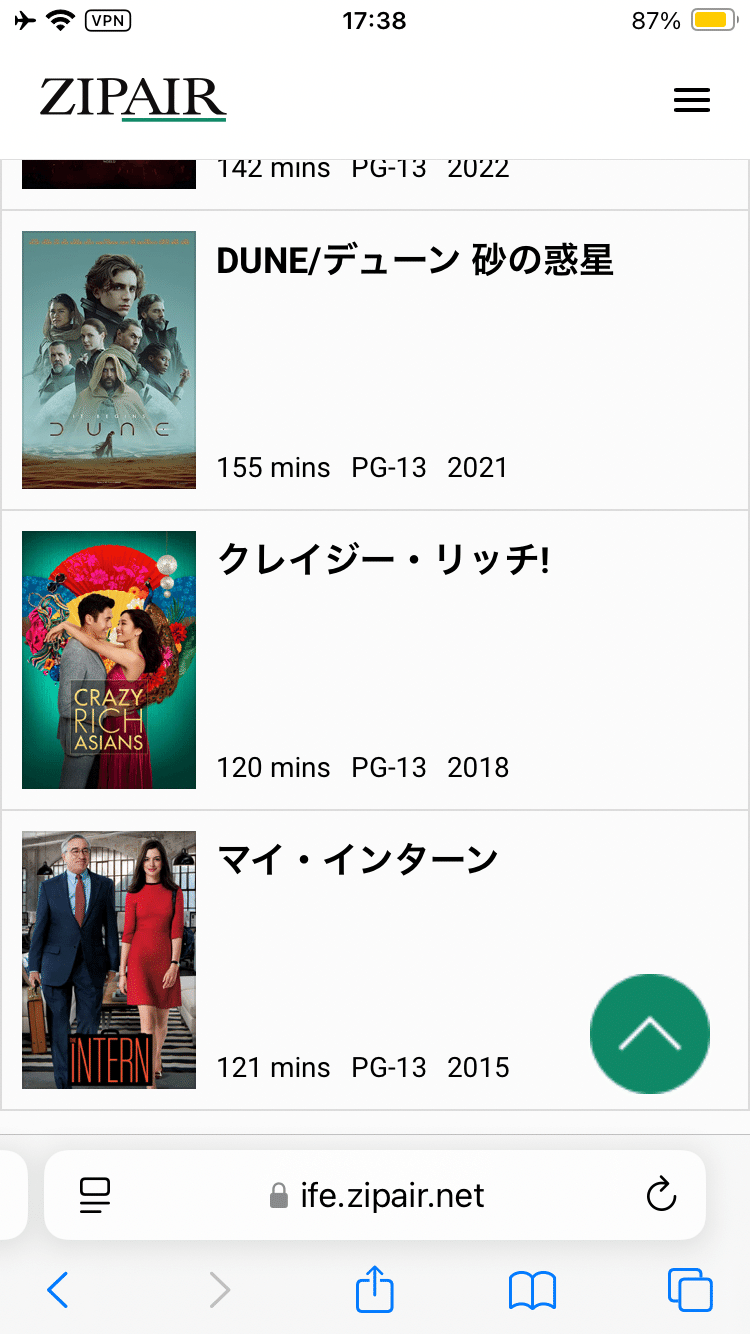Reload the page
This screenshot has width=750, height=1334.
point(661,1195)
